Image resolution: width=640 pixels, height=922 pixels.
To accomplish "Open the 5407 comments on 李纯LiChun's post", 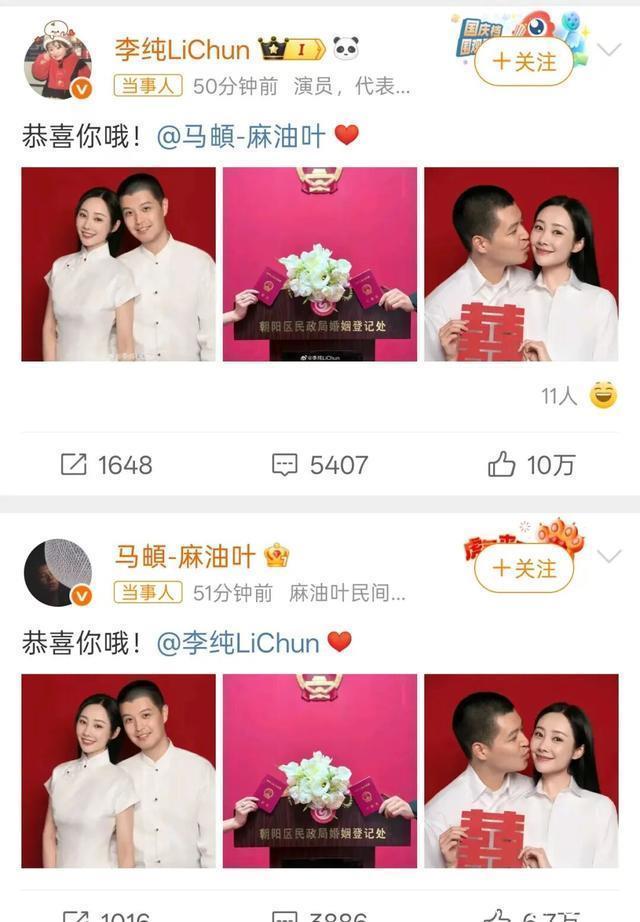I will 320,465.
